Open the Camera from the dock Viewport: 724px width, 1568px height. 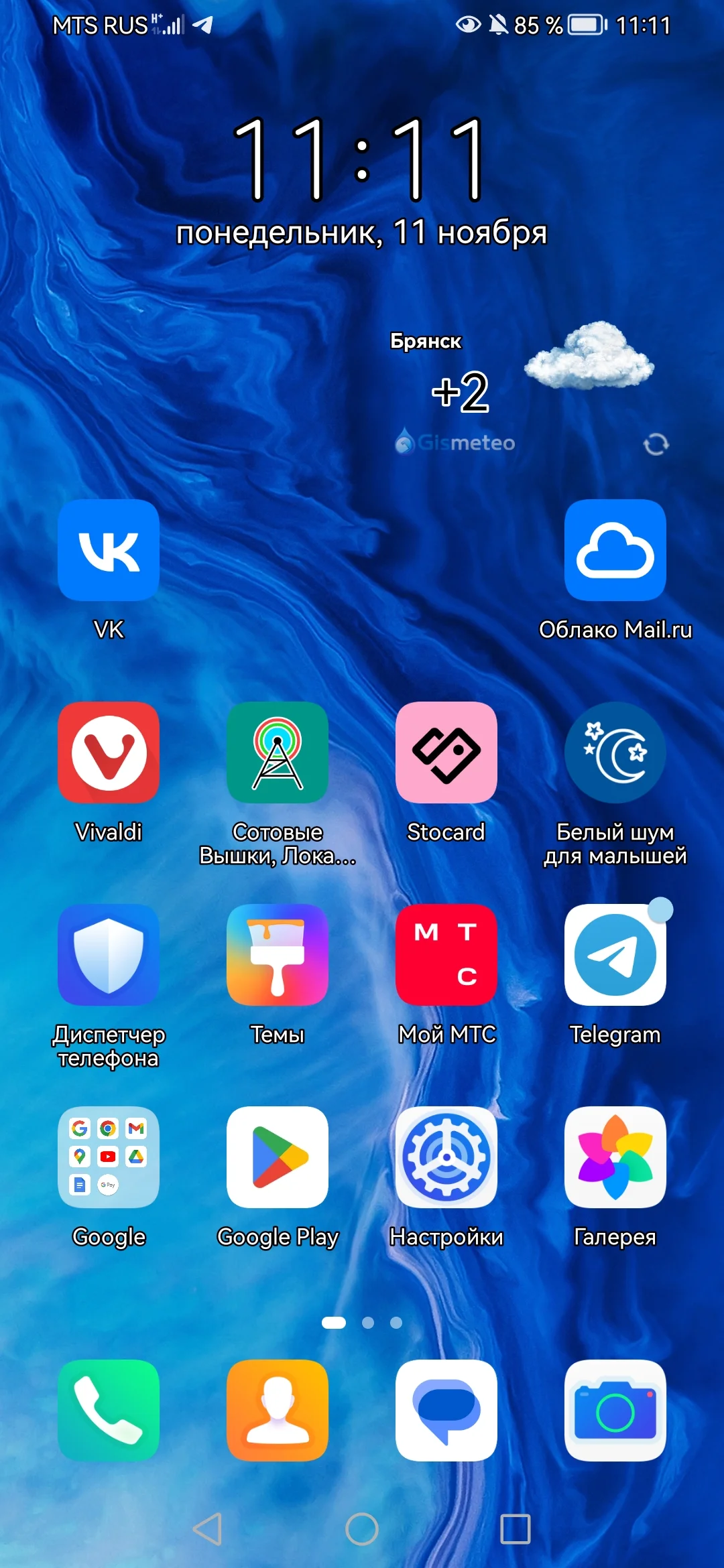tap(615, 1411)
